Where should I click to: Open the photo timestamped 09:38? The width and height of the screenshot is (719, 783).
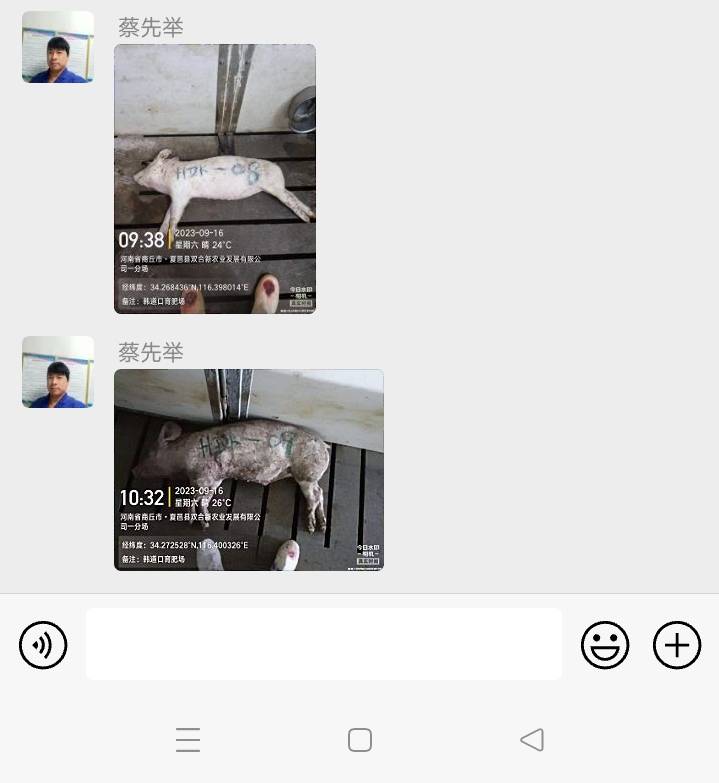coord(215,179)
